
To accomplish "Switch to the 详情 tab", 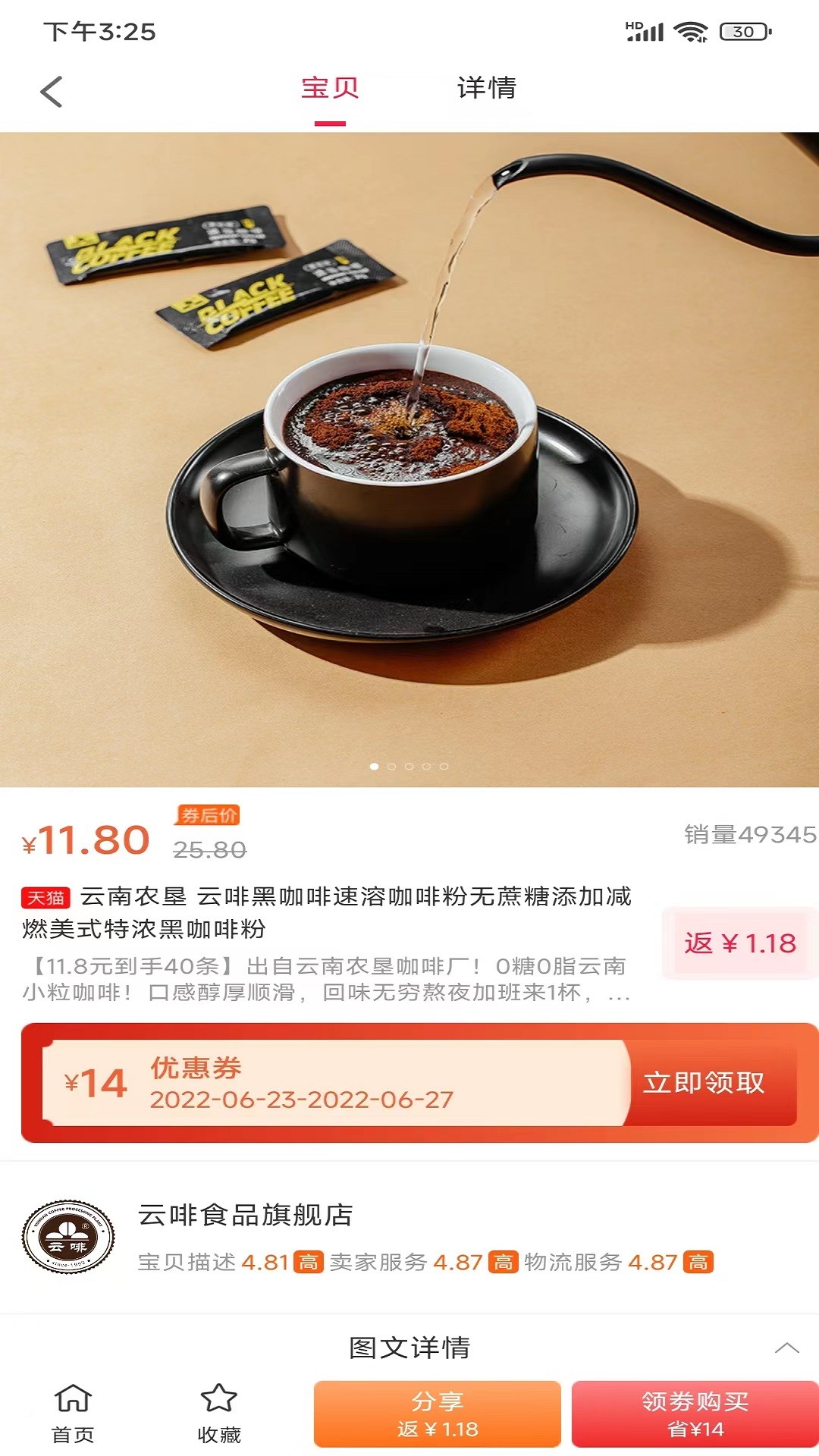I will pos(486,88).
